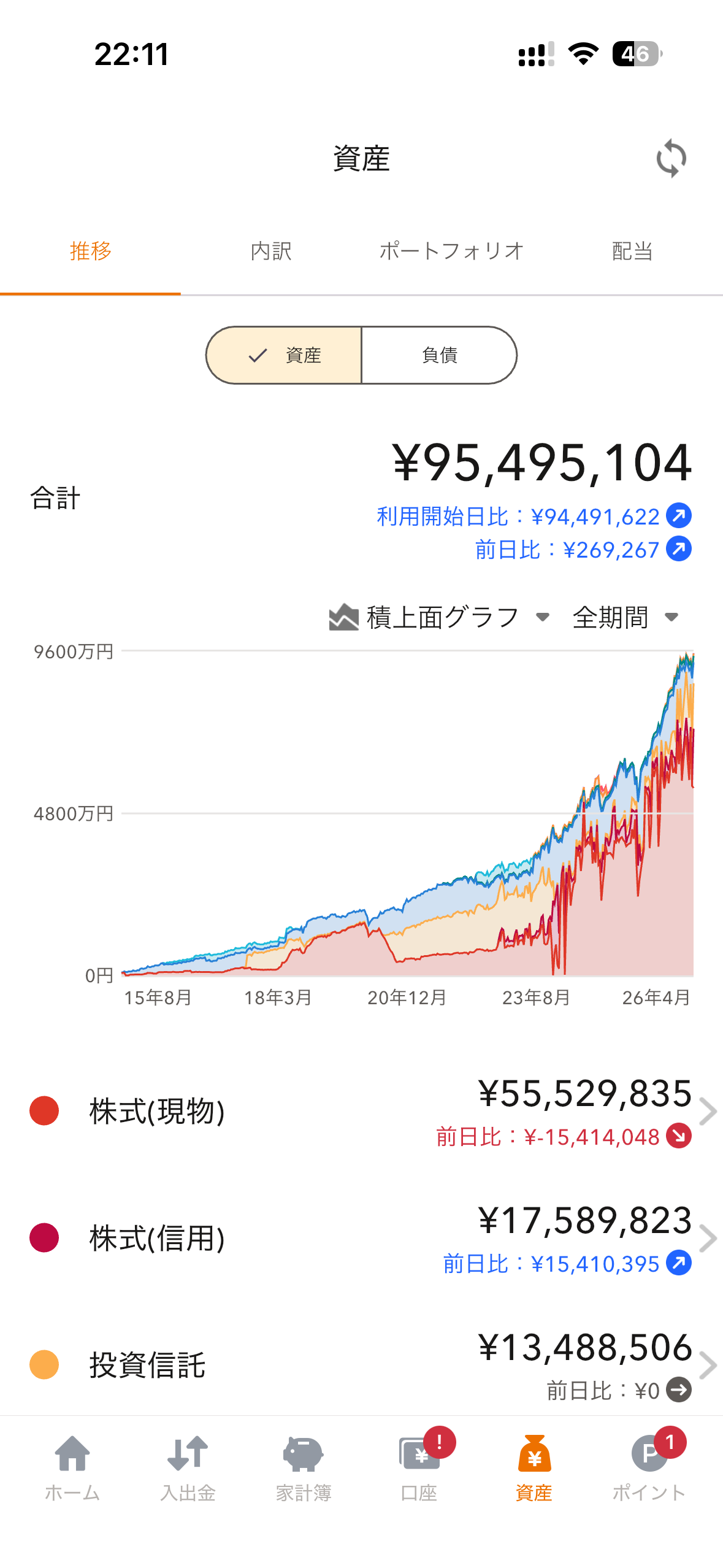Change the 積上面グラフ chart type

(x=439, y=617)
